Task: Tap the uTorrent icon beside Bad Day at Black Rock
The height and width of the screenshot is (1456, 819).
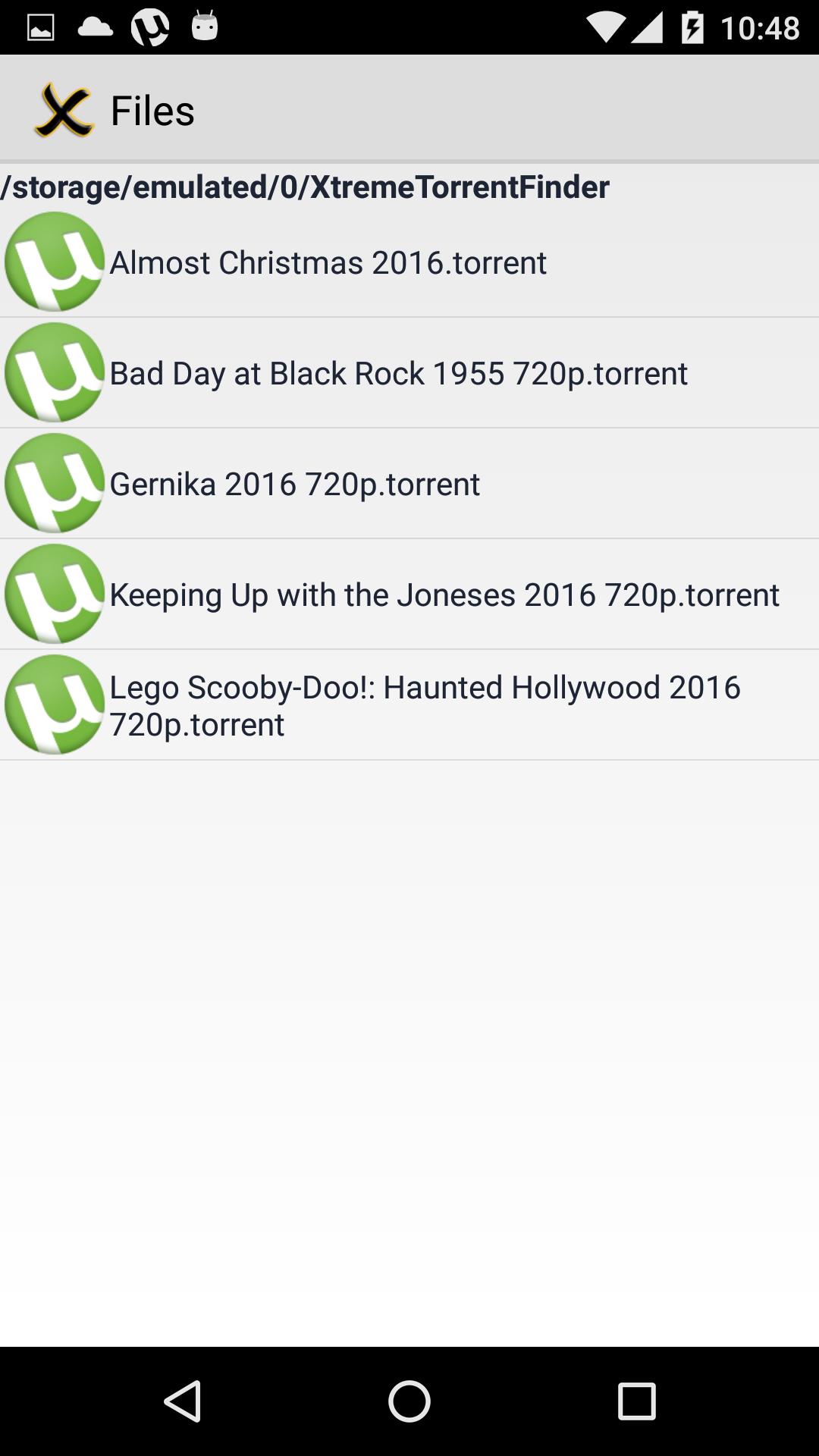Action: [x=54, y=373]
